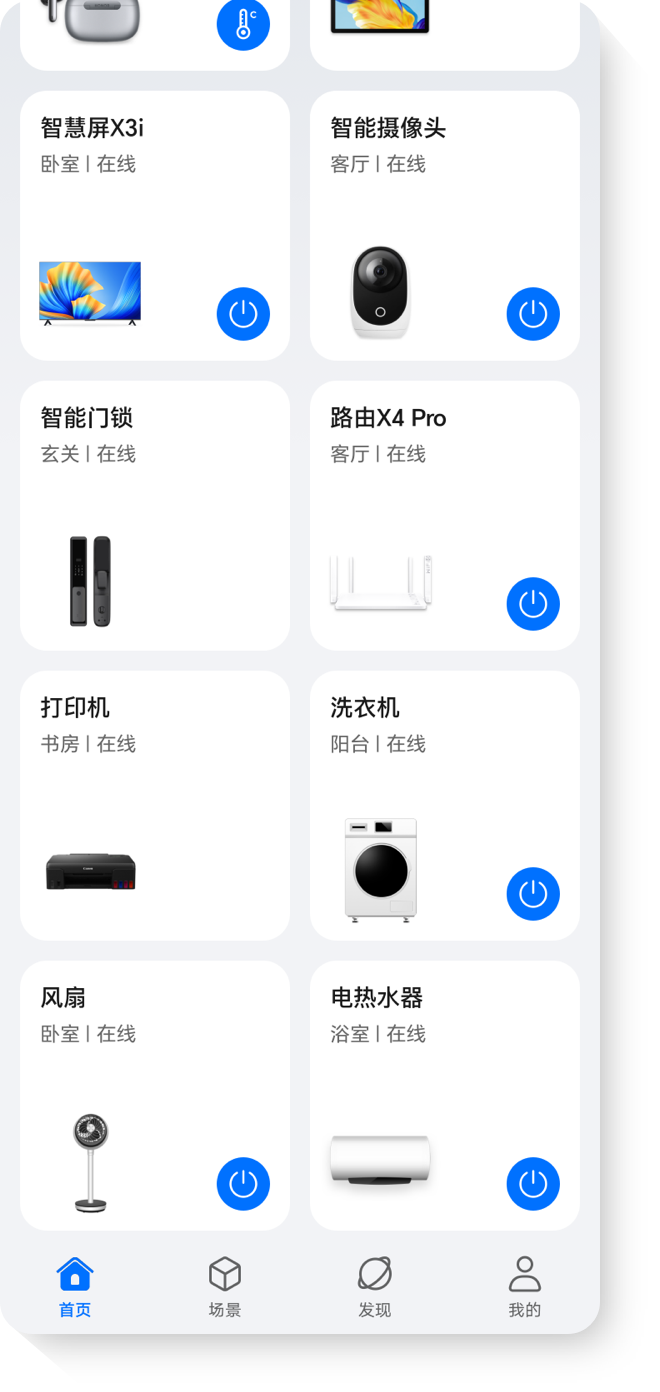Tap the thermometer temperature button
Screen dimensions: 660x1392
(x=243, y=24)
